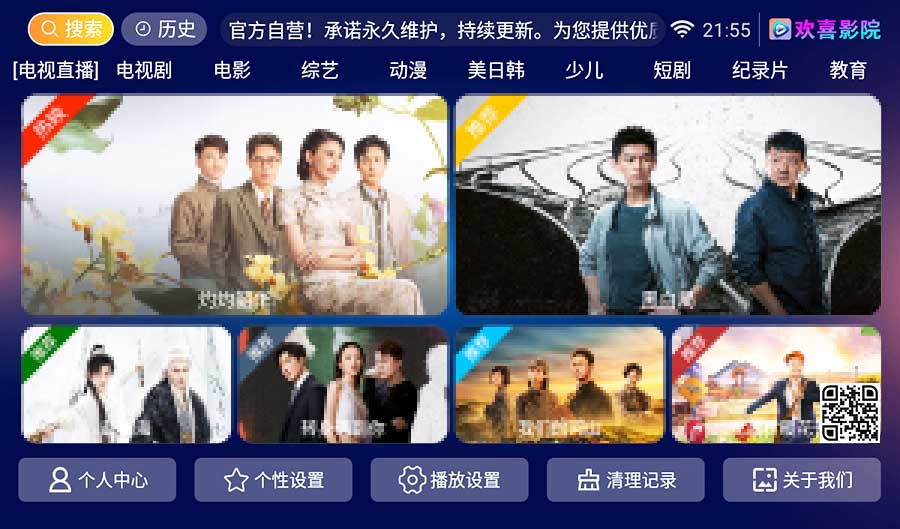
Task: Open the large floral poster with four people
Action: pyautogui.click(x=235, y=205)
